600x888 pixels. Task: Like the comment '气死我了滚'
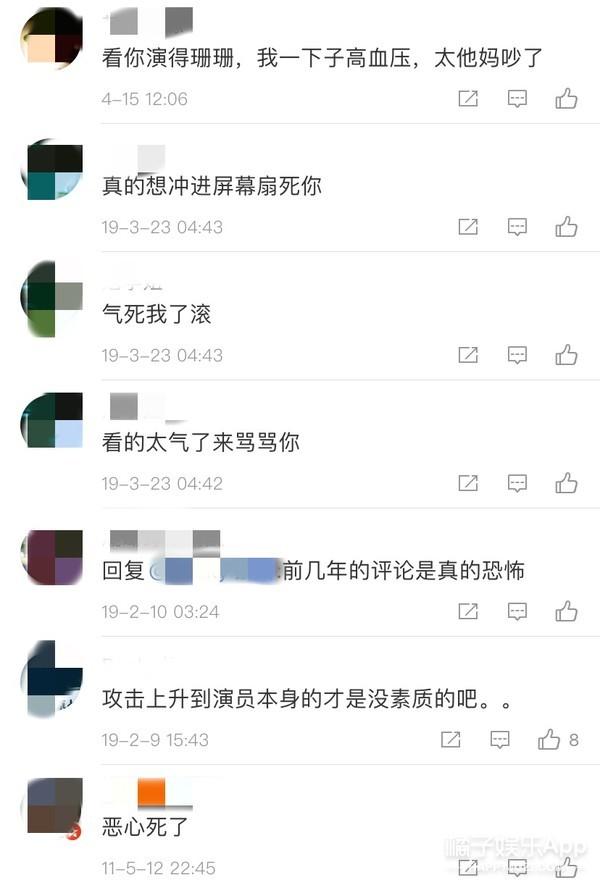[566, 355]
